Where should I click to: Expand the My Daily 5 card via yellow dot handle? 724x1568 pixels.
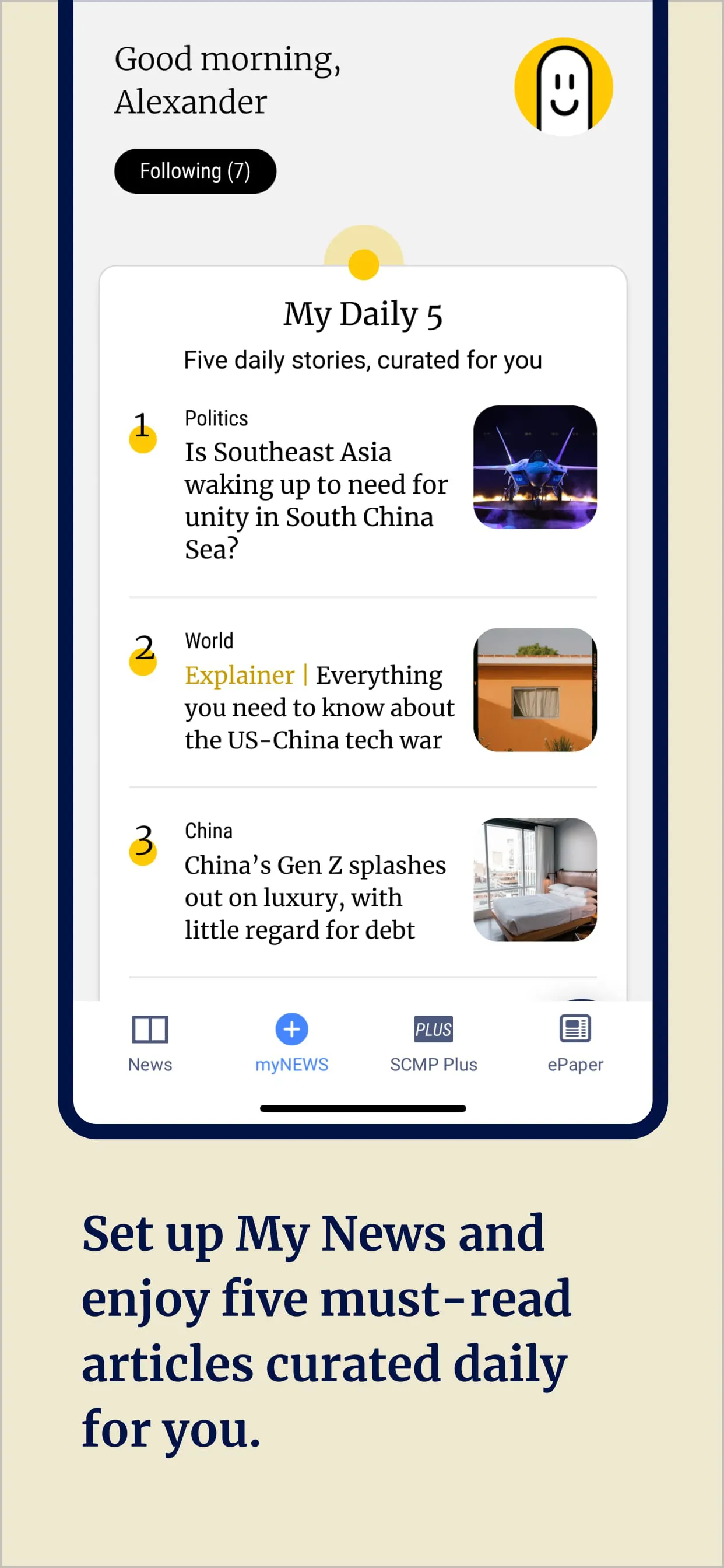coord(363,264)
